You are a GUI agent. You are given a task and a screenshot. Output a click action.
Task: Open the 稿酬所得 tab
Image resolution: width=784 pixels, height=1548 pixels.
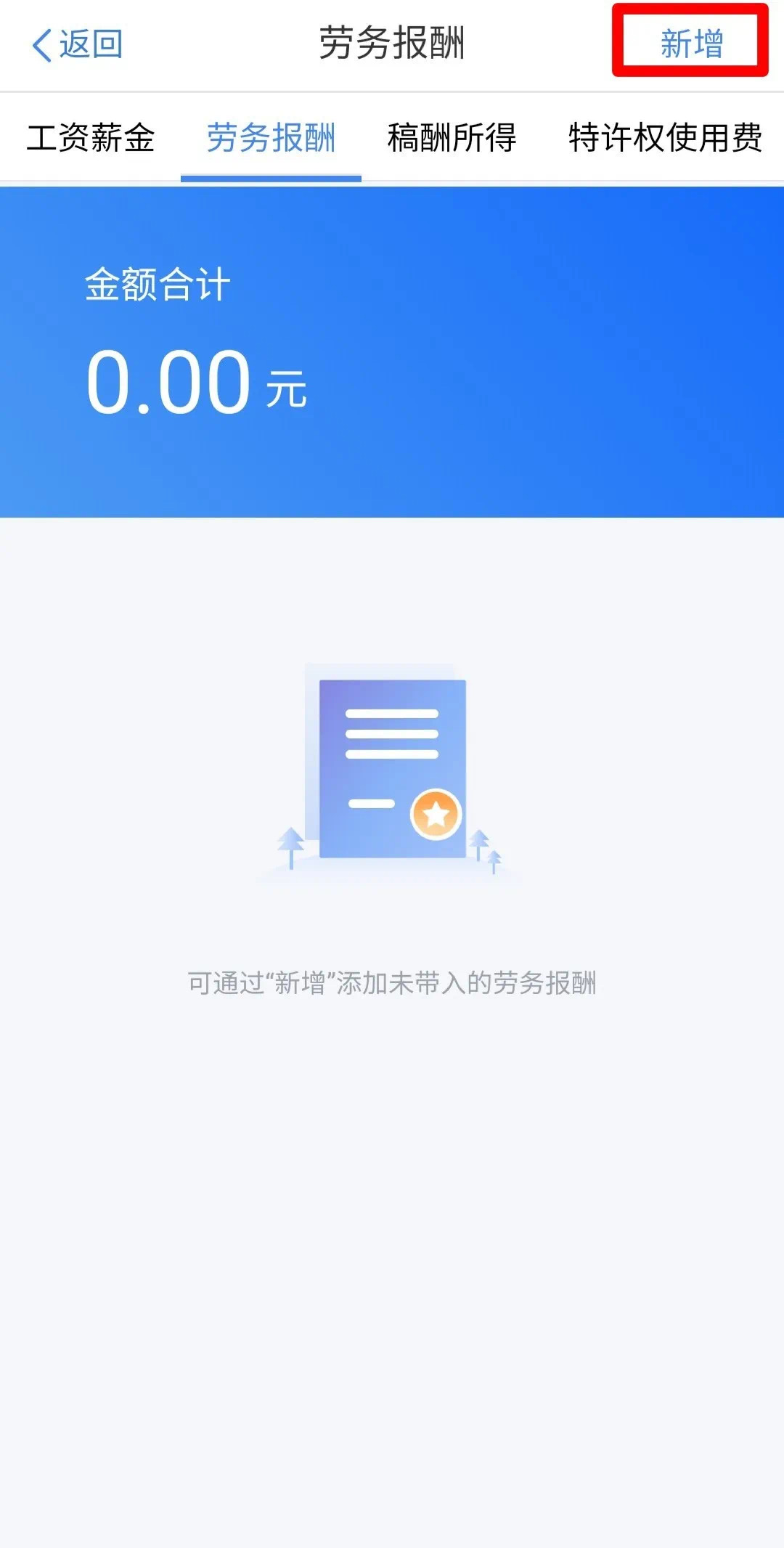(x=452, y=139)
